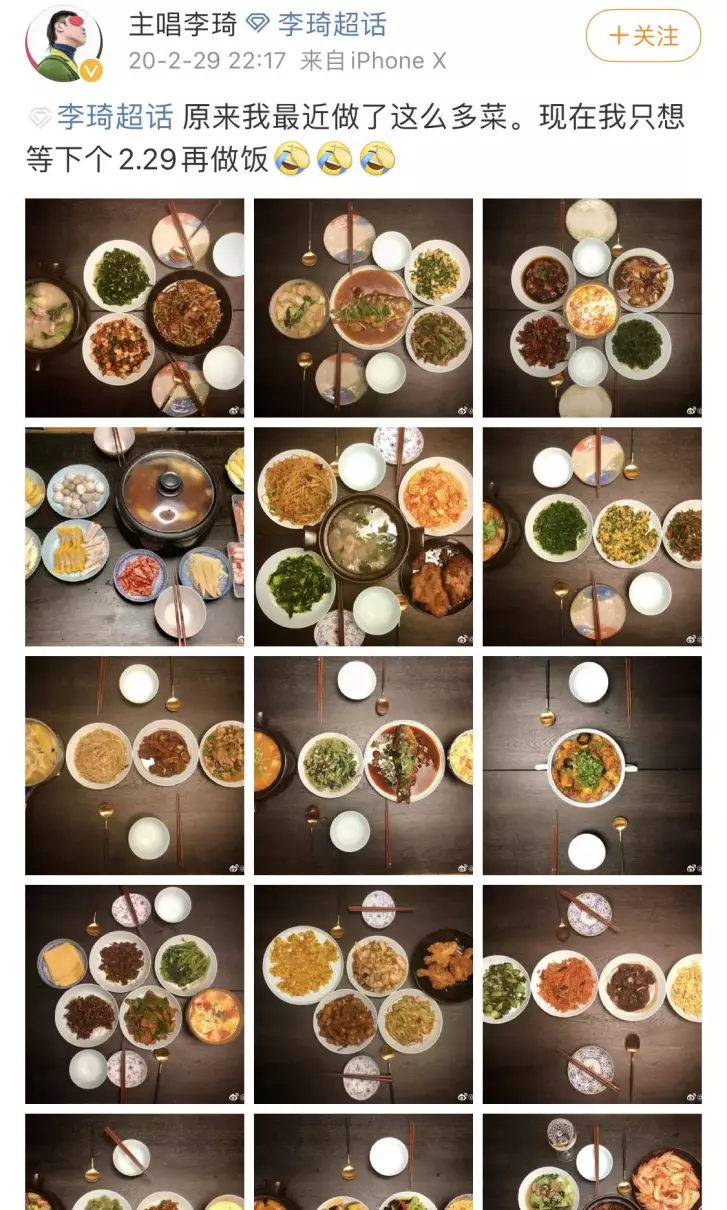Follow 主唱李琦 with the 关注 button
The height and width of the screenshot is (1210, 727).
click(x=643, y=36)
